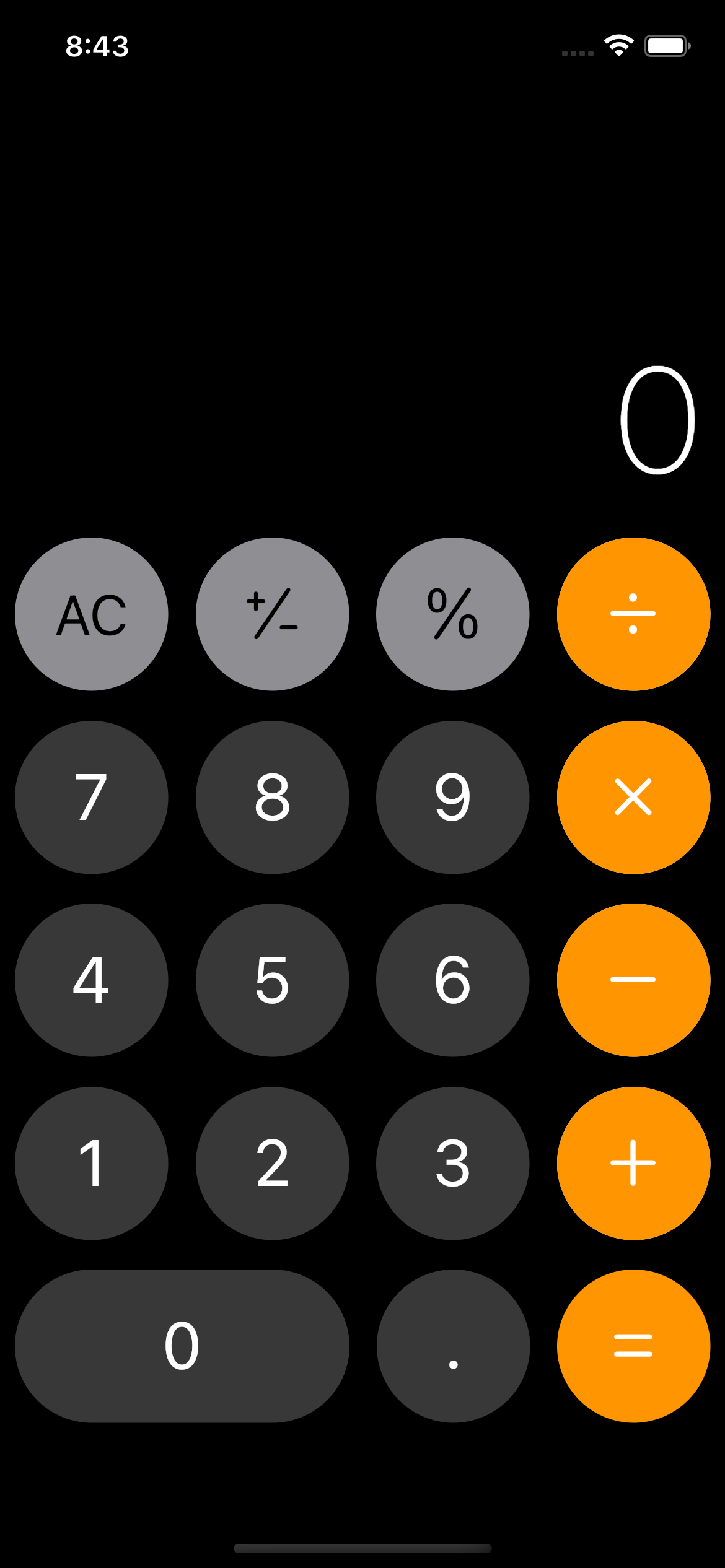Select the subtraction operator

click(x=633, y=980)
